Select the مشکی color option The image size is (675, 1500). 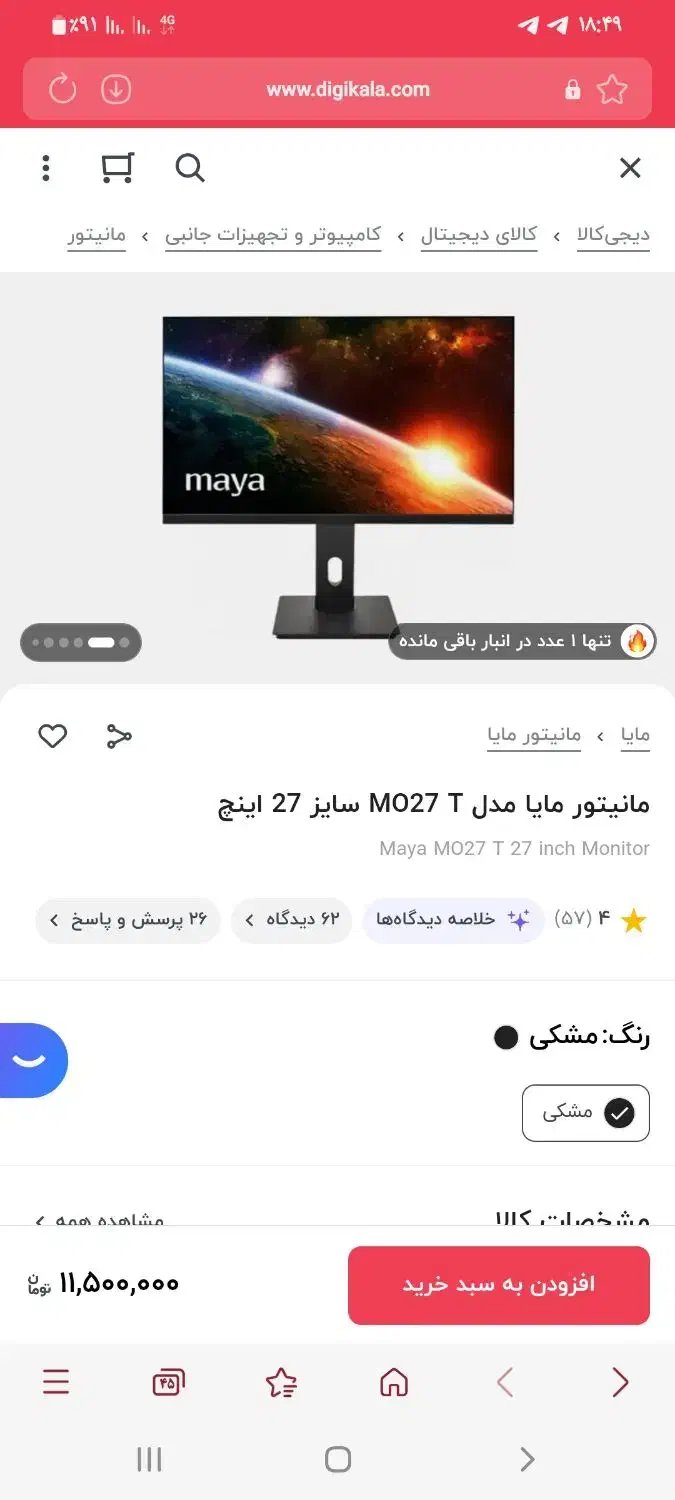click(x=586, y=1113)
